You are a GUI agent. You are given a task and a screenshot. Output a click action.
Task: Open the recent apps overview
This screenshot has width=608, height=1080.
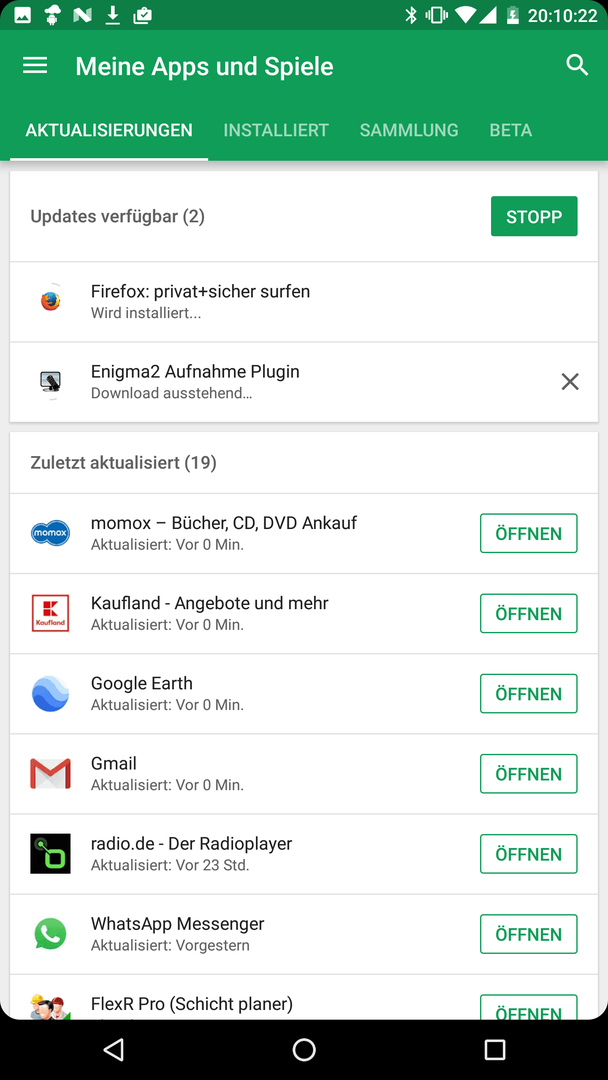point(494,1050)
